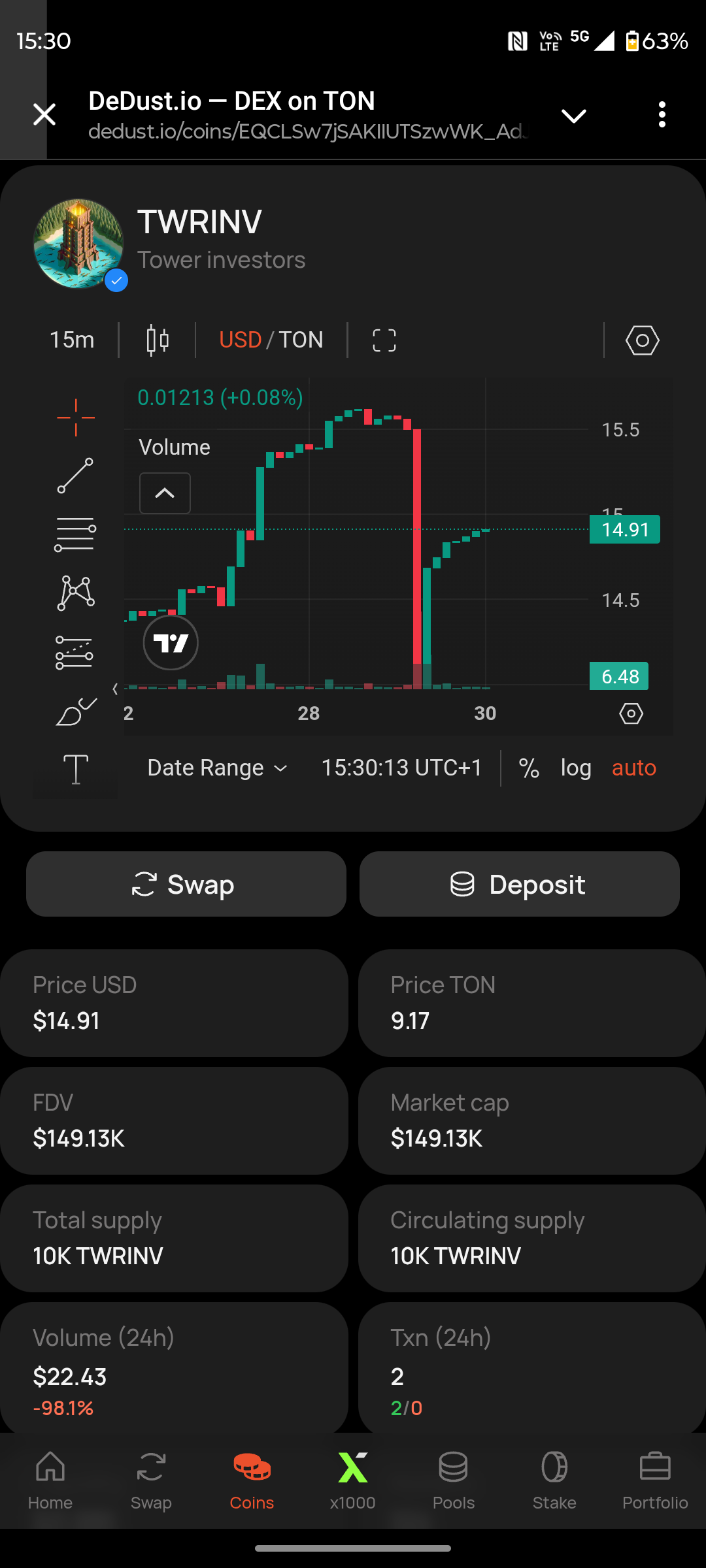
Task: Toggle the log scale option
Action: pos(575,768)
